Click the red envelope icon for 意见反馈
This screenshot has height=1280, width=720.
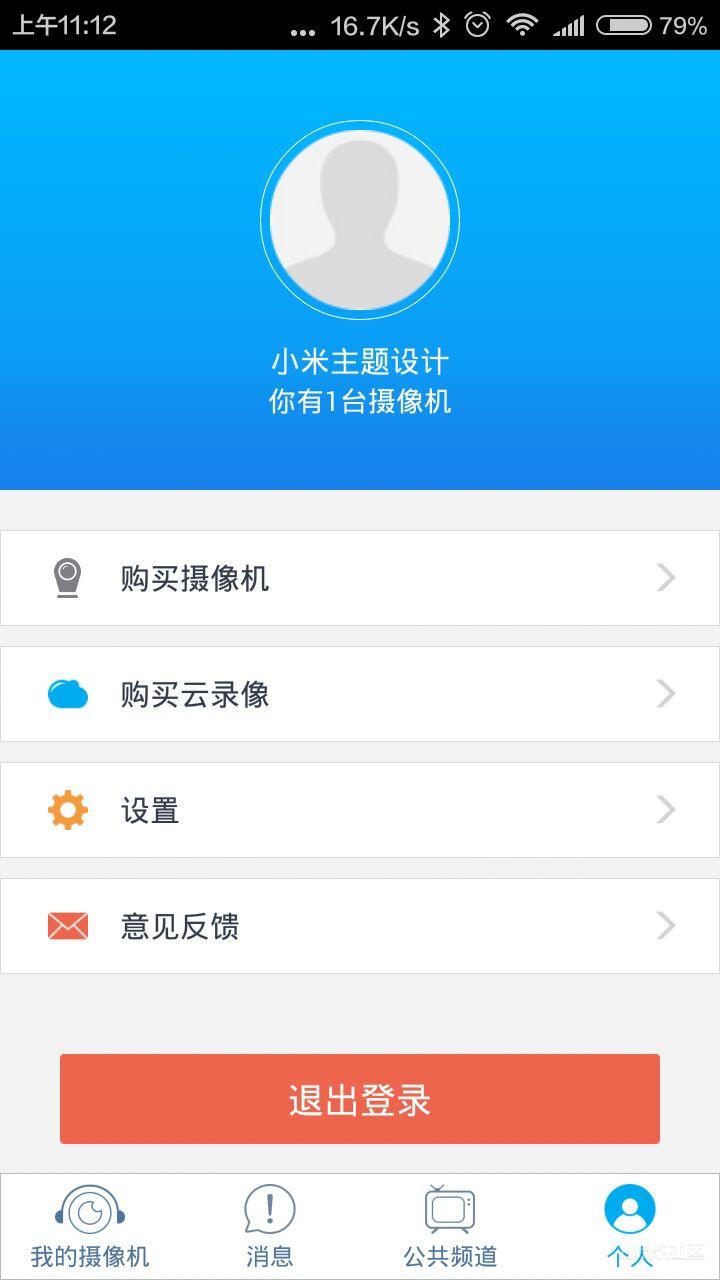pyautogui.click(x=67, y=926)
